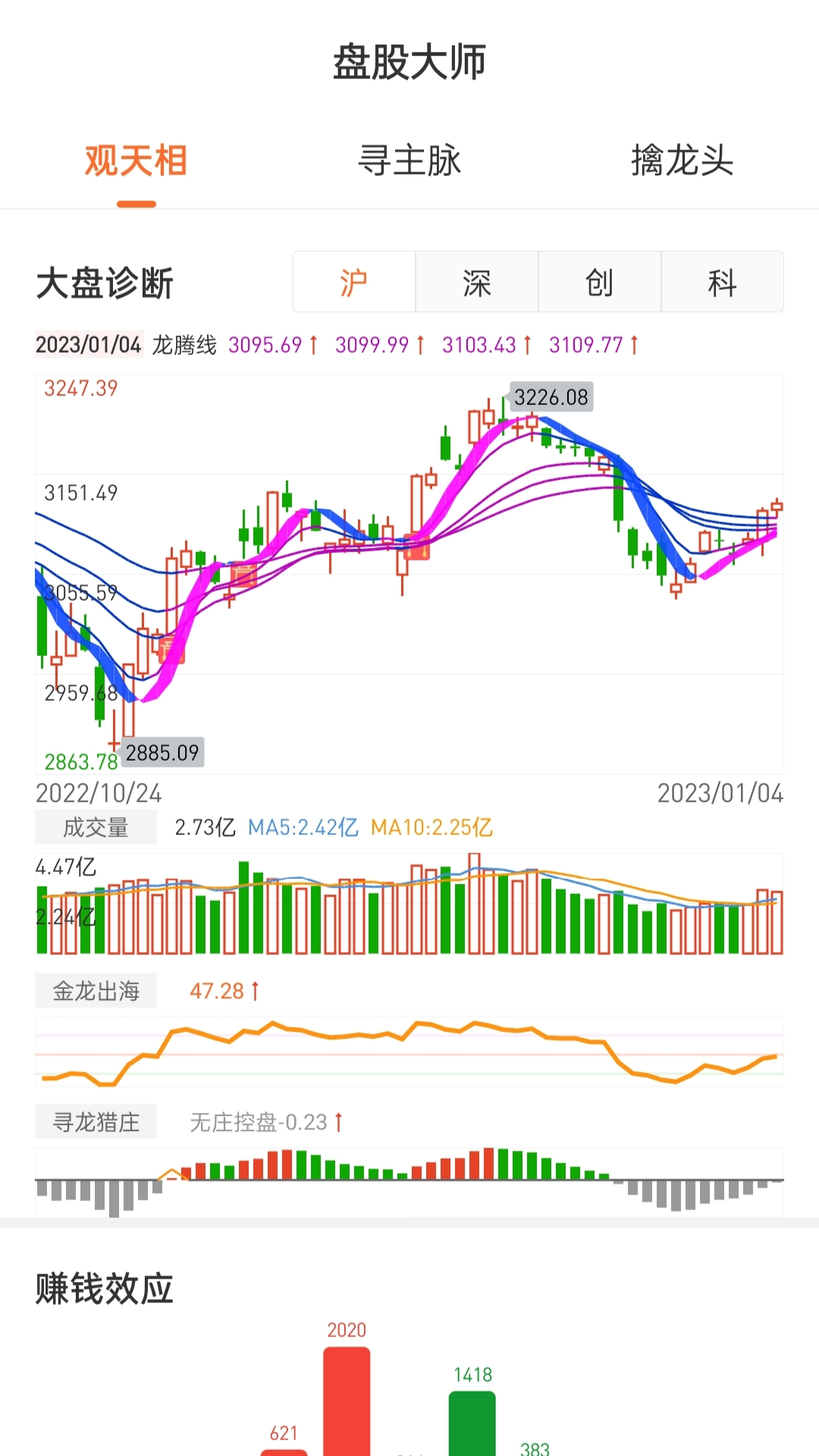Click the peak price tag 3226.08
This screenshot has width=819, height=1456.
coord(552,397)
